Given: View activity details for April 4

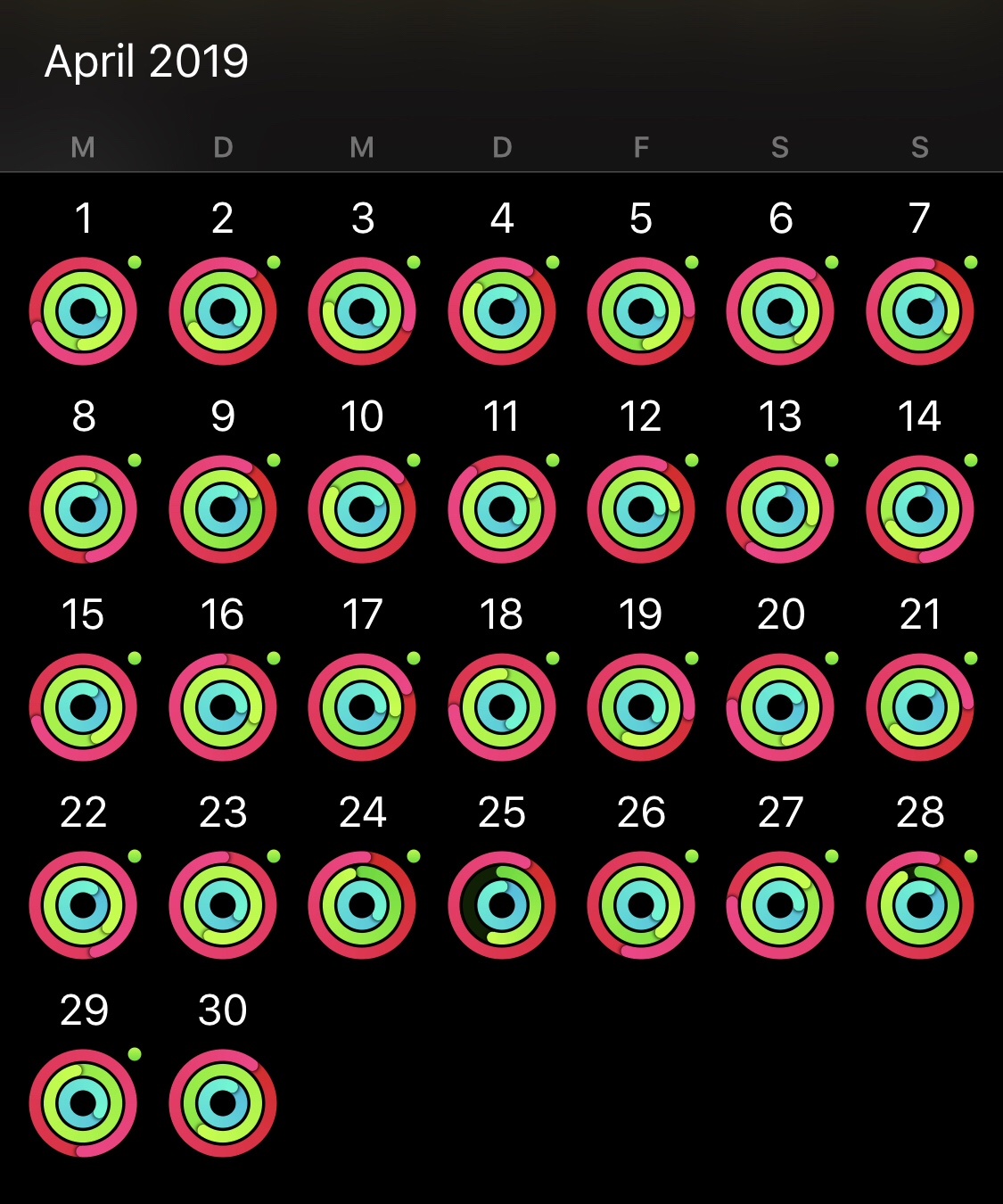Looking at the screenshot, I should click(x=502, y=311).
